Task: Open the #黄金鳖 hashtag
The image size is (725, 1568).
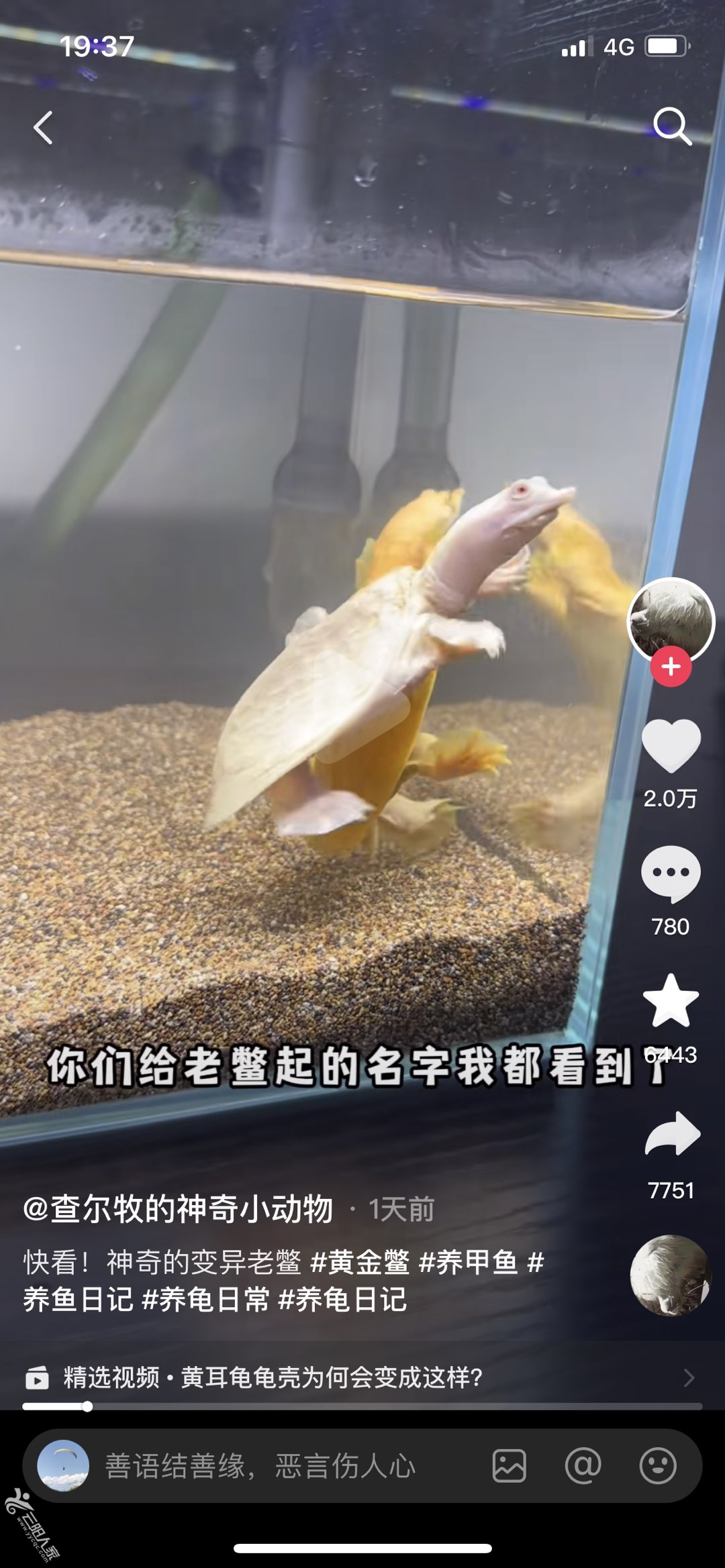Action: coord(360,1262)
